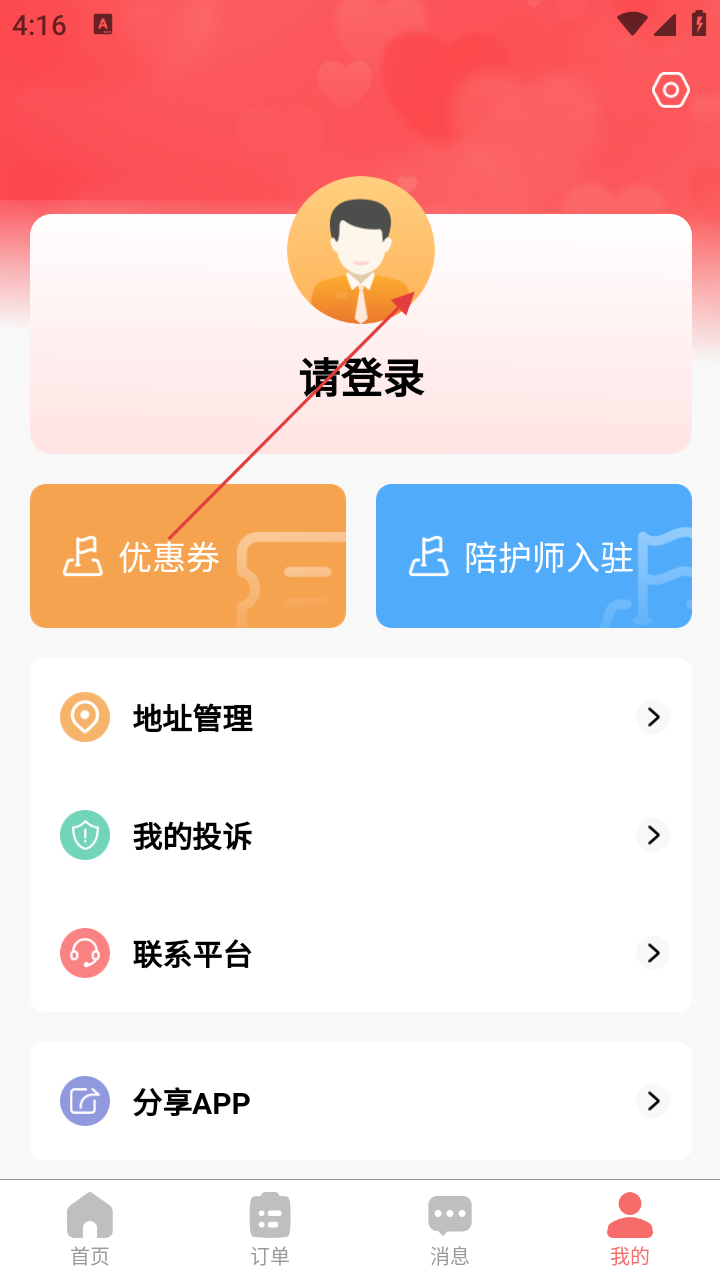Screen dimensions: 720x1280
Task: Tap 请登录 to sign in
Action: tap(361, 379)
